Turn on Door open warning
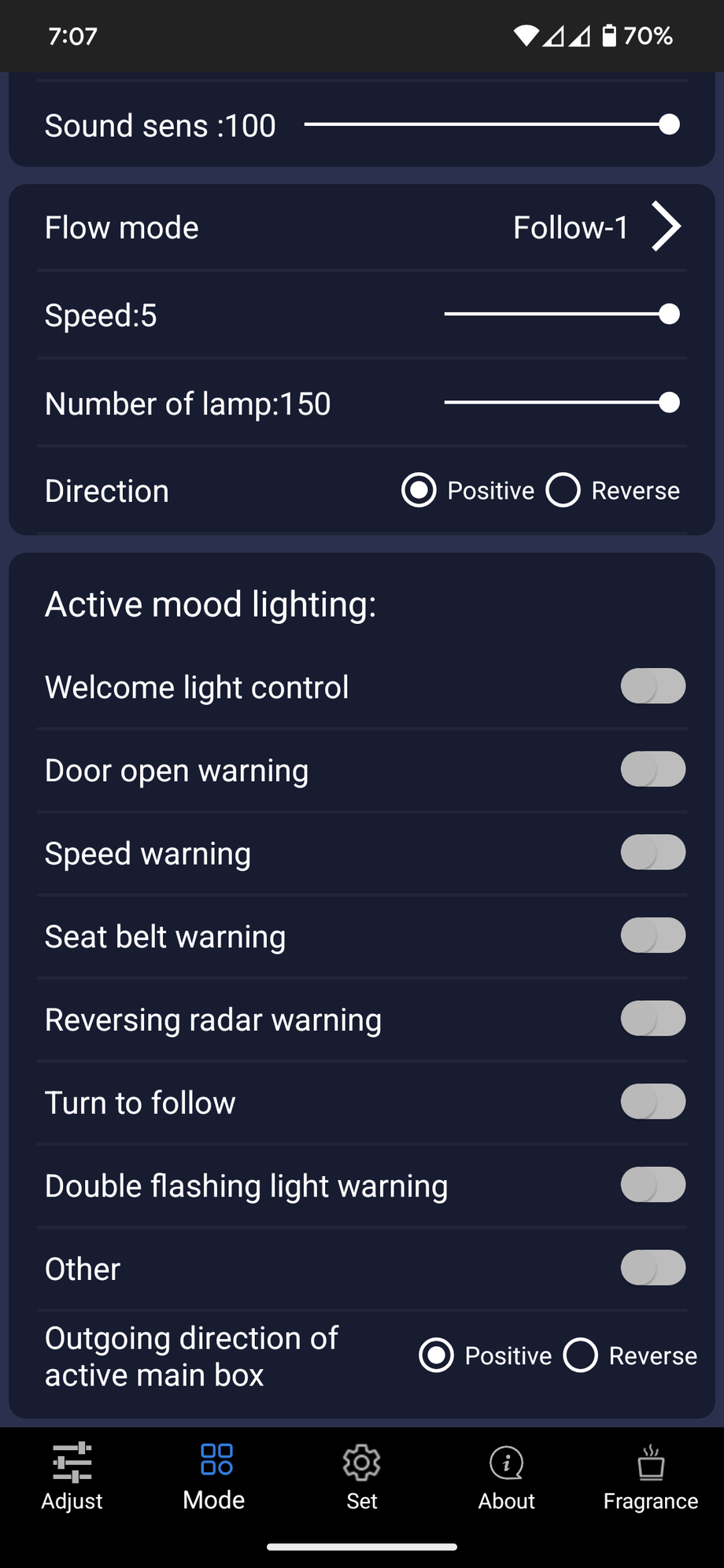This screenshot has width=724, height=1568. click(x=652, y=769)
